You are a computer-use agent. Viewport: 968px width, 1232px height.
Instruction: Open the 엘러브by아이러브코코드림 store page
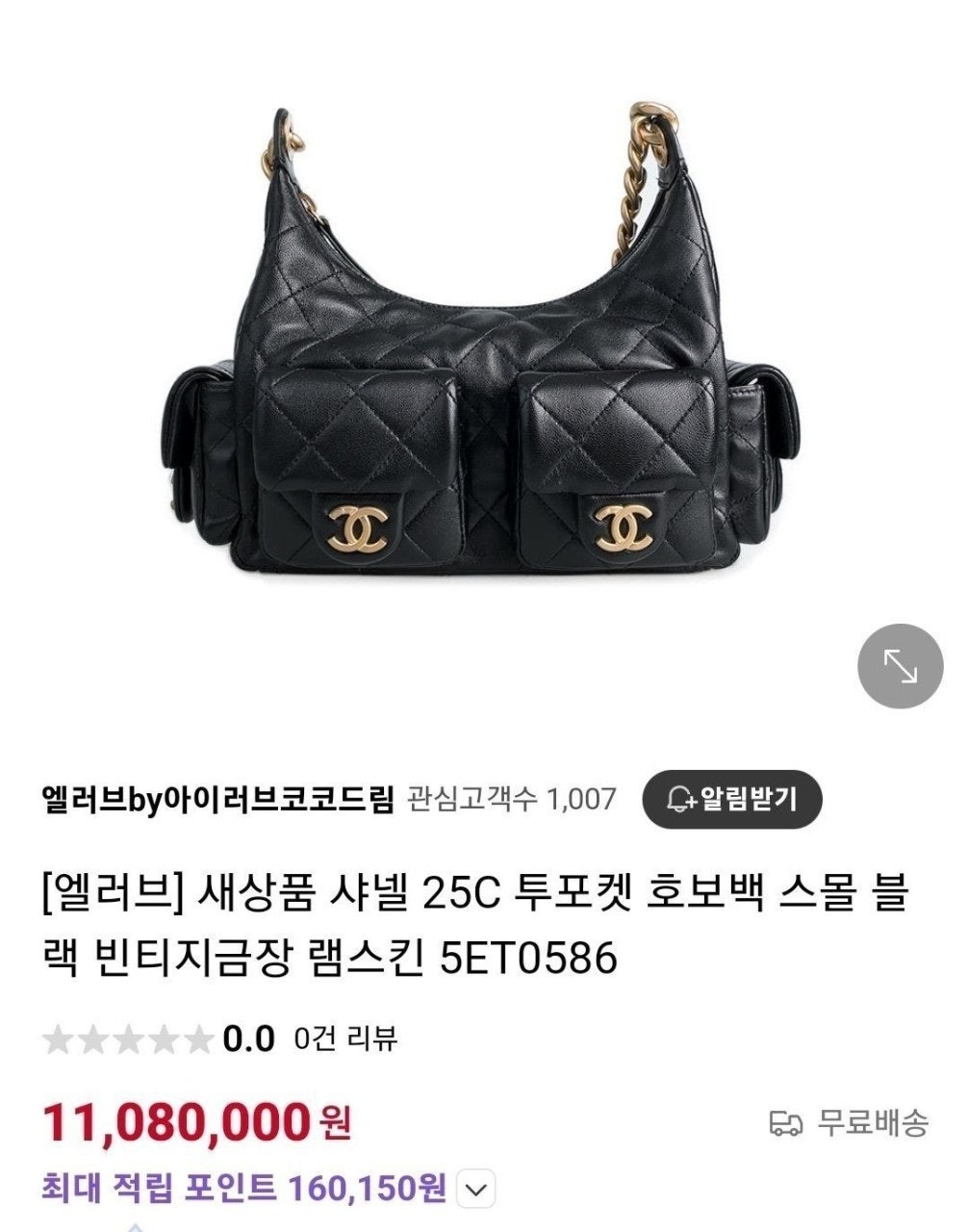[218, 799]
